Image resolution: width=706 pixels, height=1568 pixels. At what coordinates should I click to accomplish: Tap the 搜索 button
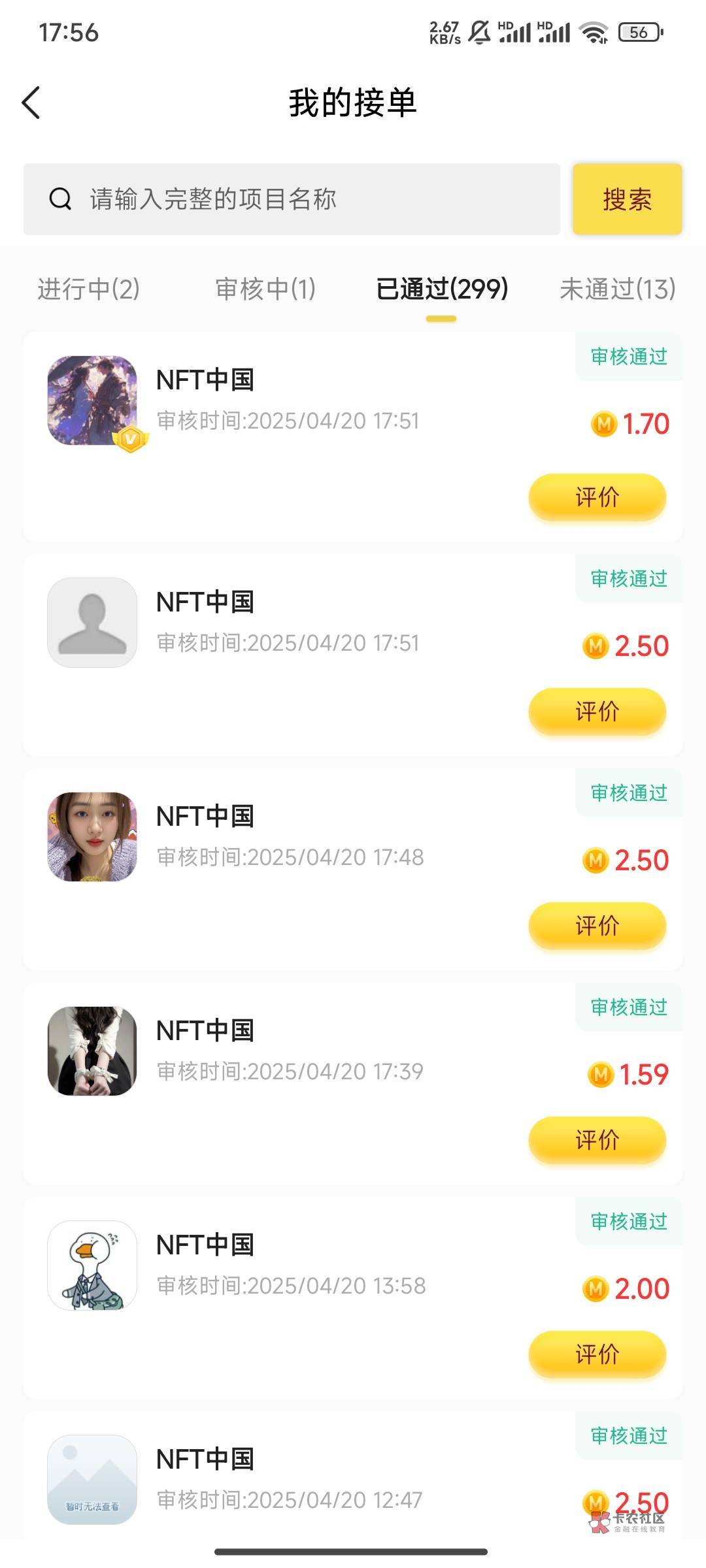(x=627, y=199)
